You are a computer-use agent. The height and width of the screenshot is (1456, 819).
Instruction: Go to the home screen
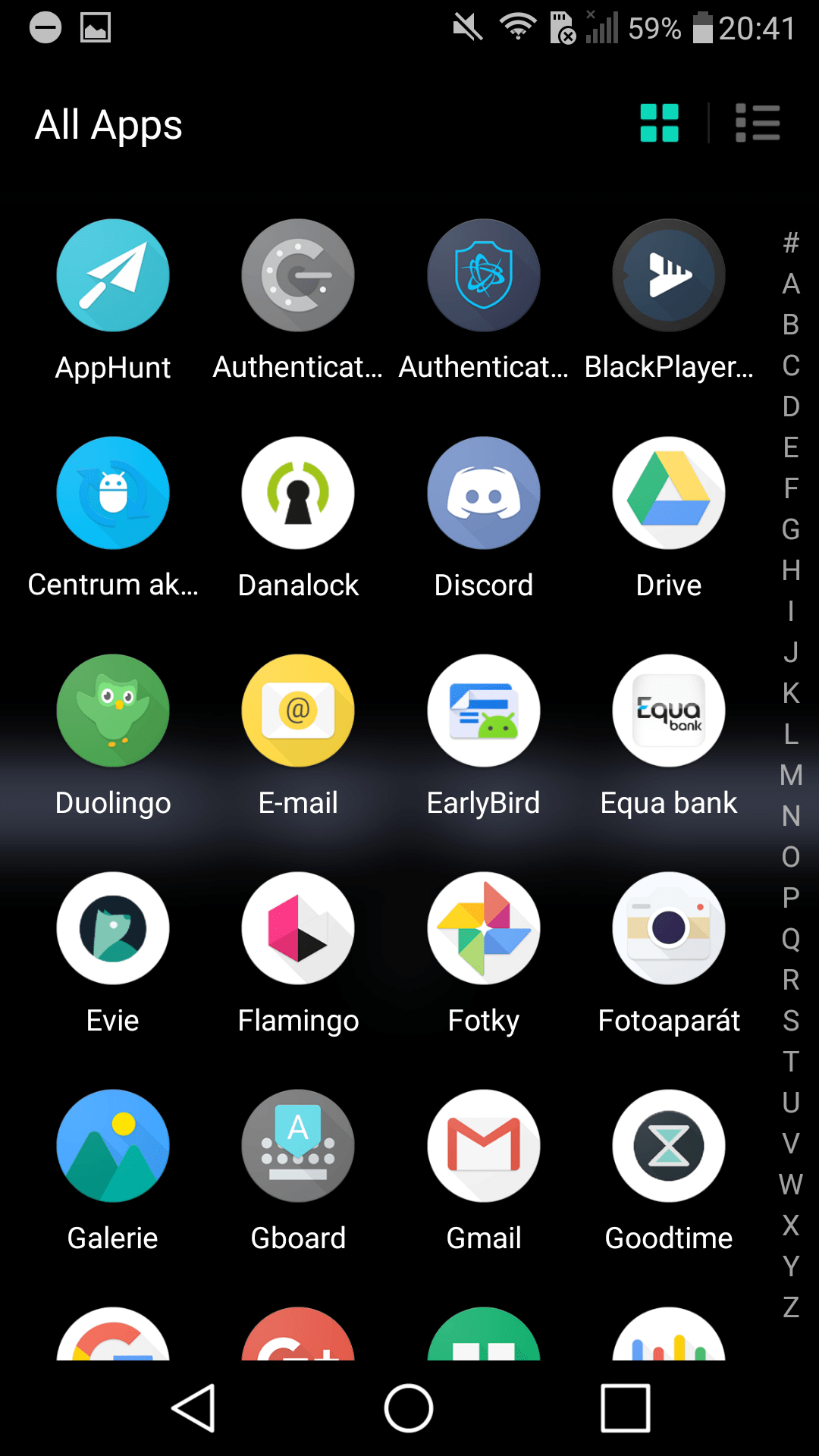[x=409, y=1408]
